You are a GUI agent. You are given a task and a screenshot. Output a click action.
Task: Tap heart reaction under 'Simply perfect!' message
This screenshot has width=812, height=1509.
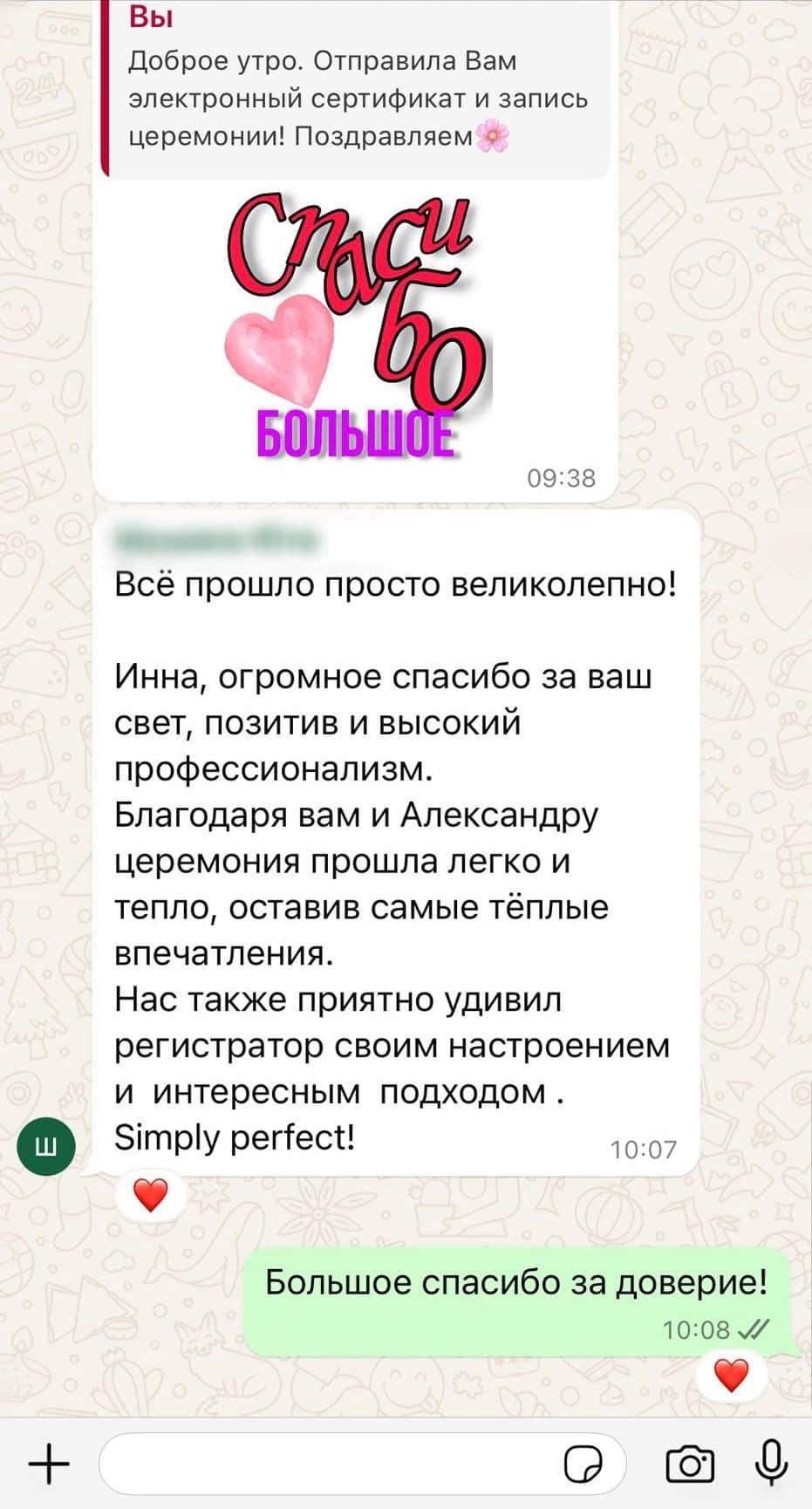pyautogui.click(x=150, y=1196)
